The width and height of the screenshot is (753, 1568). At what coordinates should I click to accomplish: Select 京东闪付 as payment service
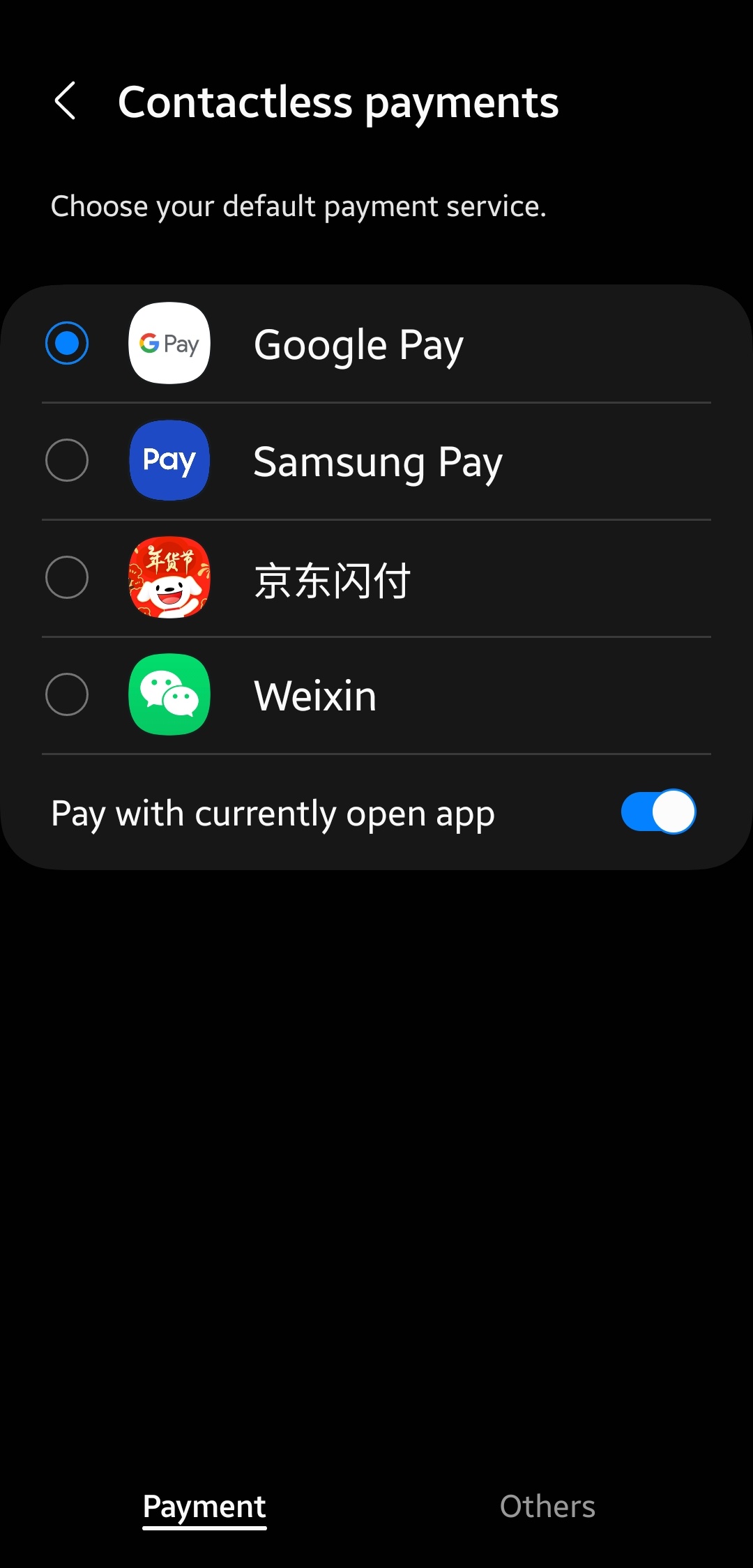tap(67, 578)
